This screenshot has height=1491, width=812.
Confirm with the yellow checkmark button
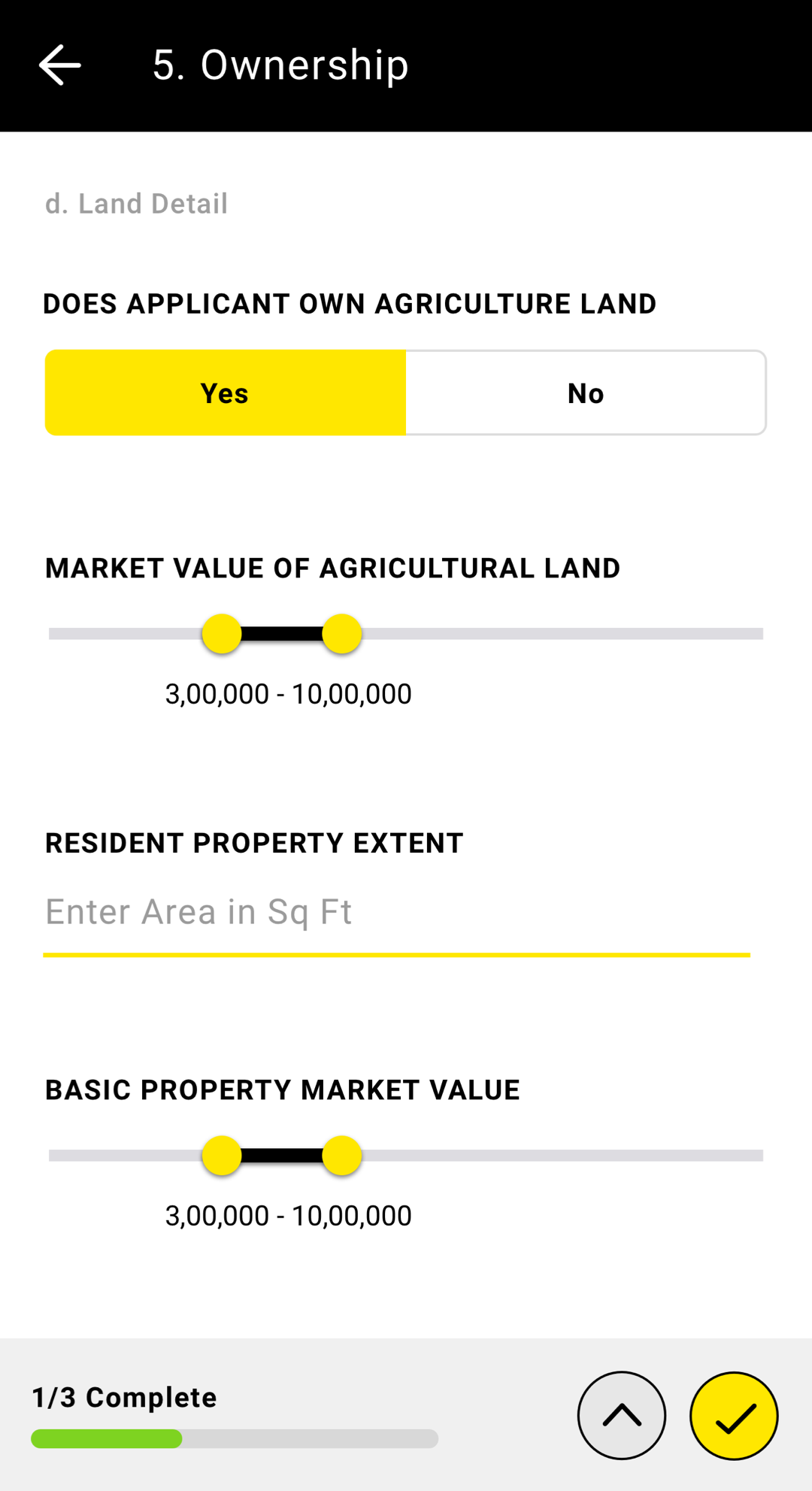point(734,1416)
